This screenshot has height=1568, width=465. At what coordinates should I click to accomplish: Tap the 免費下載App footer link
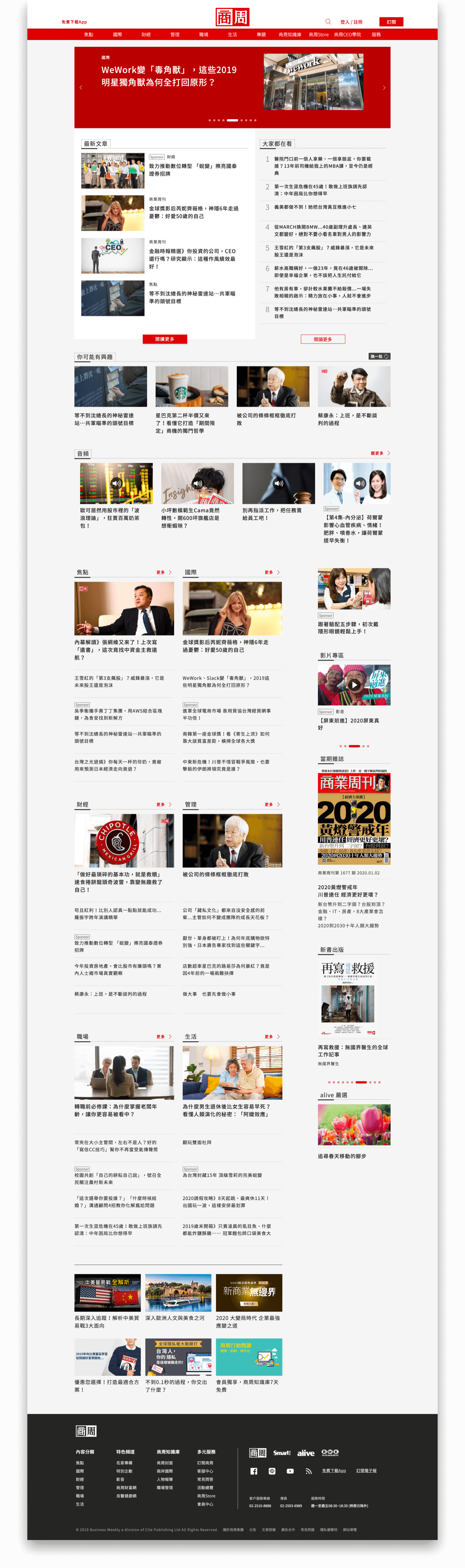(333, 1471)
